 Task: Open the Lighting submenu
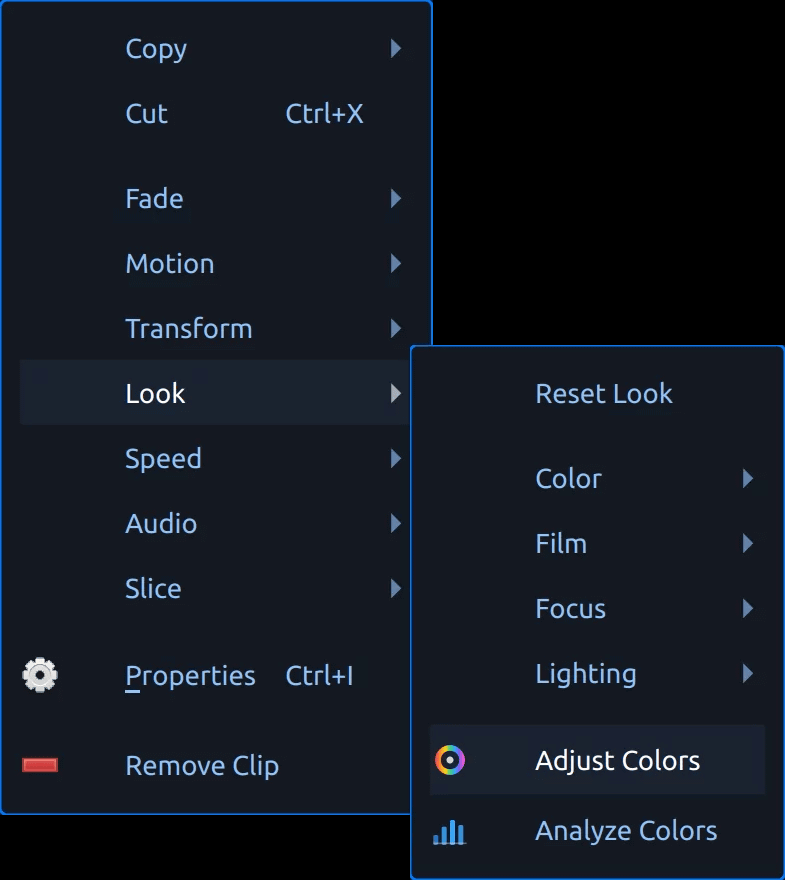(x=597, y=673)
